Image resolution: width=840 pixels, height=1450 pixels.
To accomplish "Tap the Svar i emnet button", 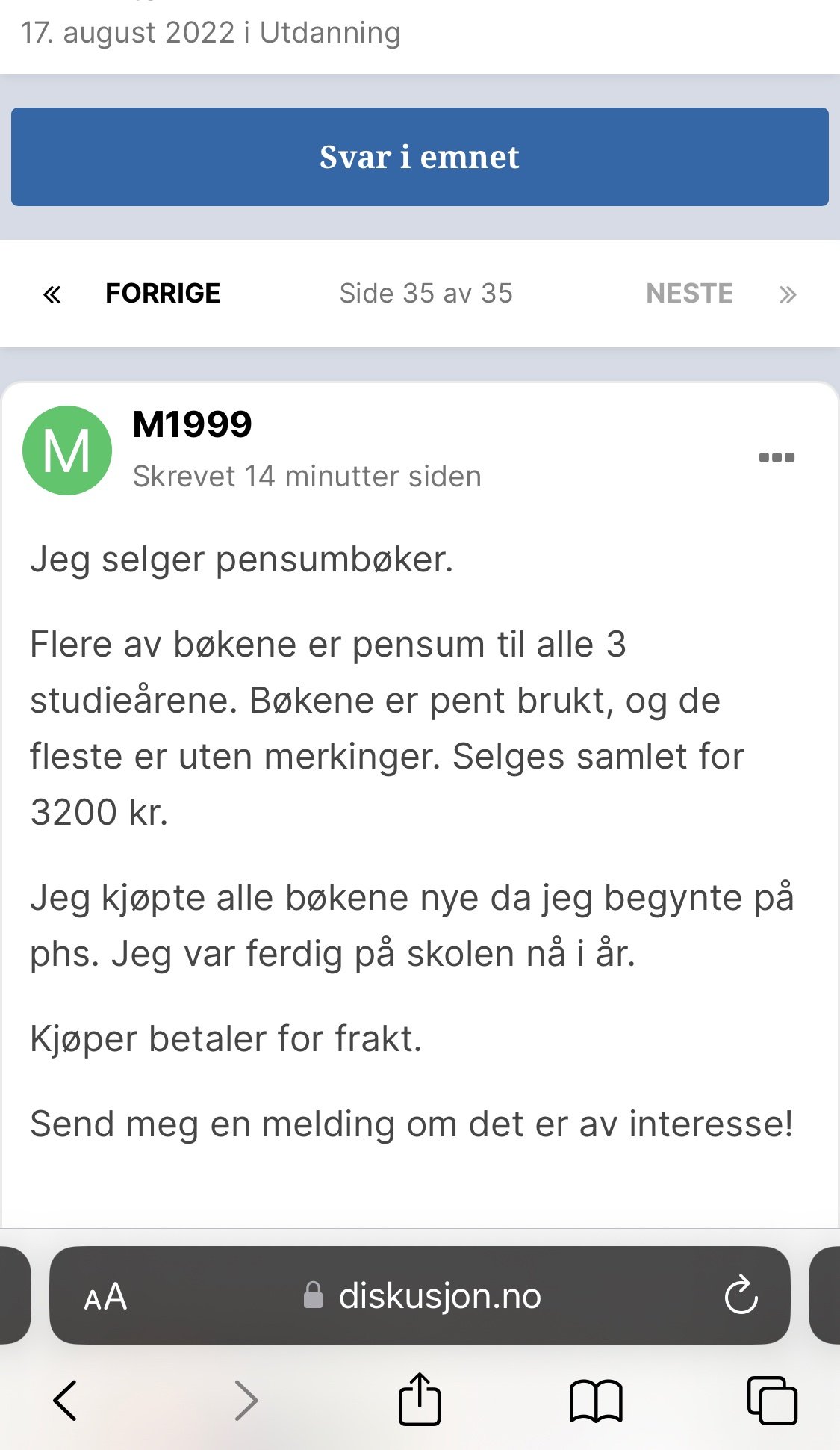I will click(420, 157).
